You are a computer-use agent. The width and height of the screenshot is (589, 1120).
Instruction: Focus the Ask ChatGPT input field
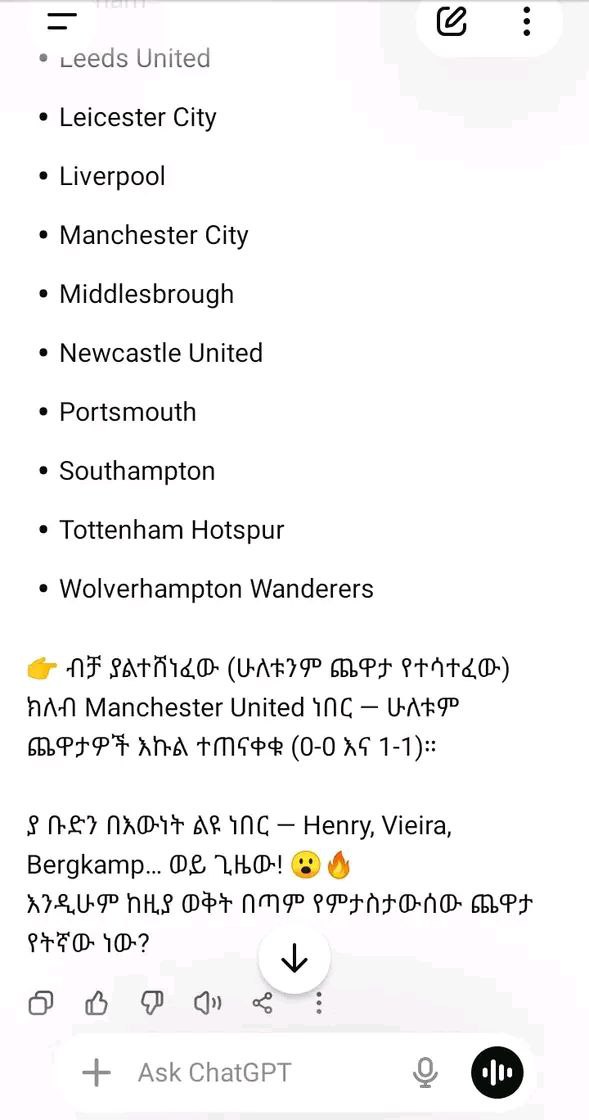[264, 1072]
